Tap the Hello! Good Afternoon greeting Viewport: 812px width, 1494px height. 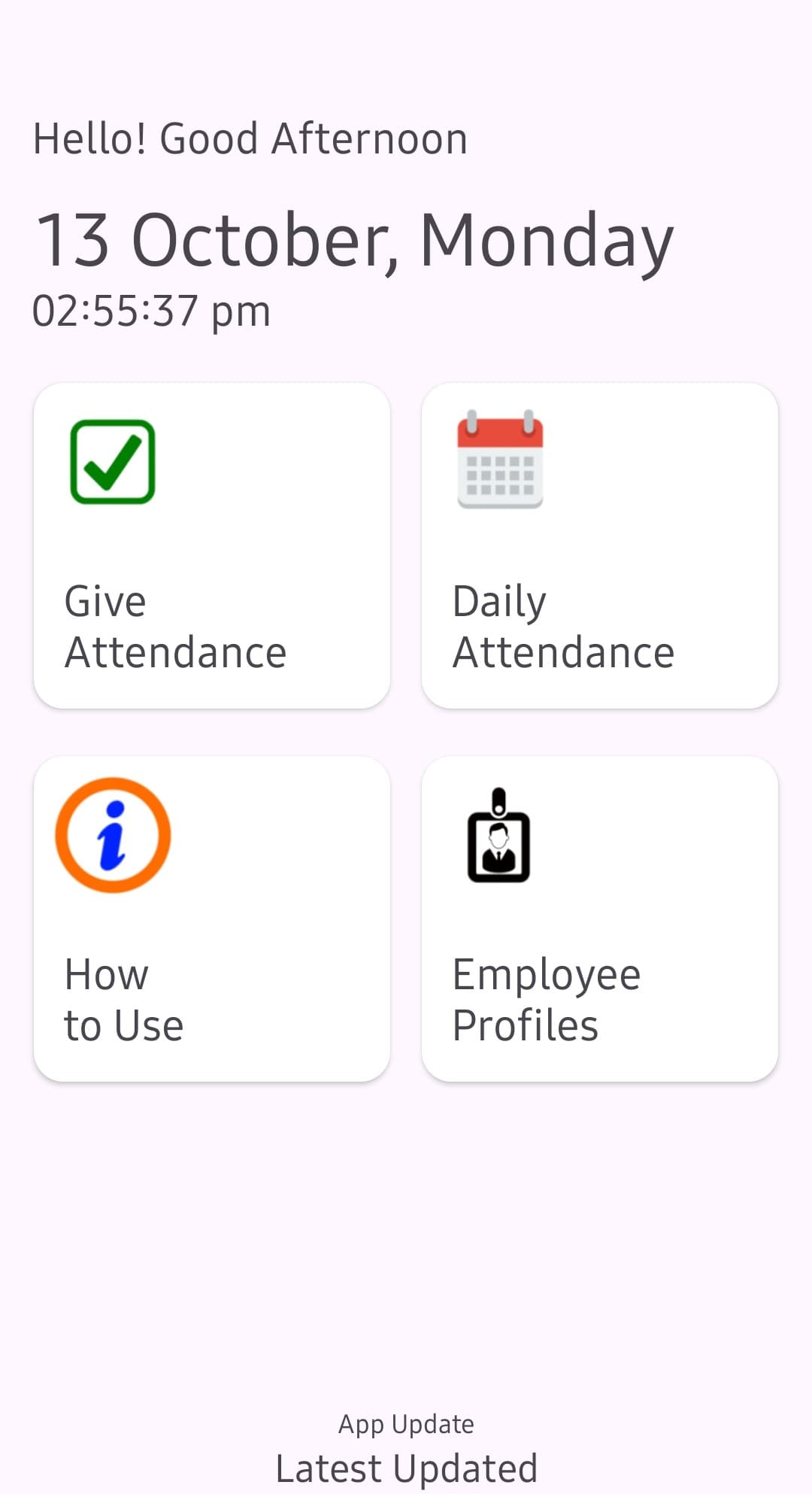point(250,137)
